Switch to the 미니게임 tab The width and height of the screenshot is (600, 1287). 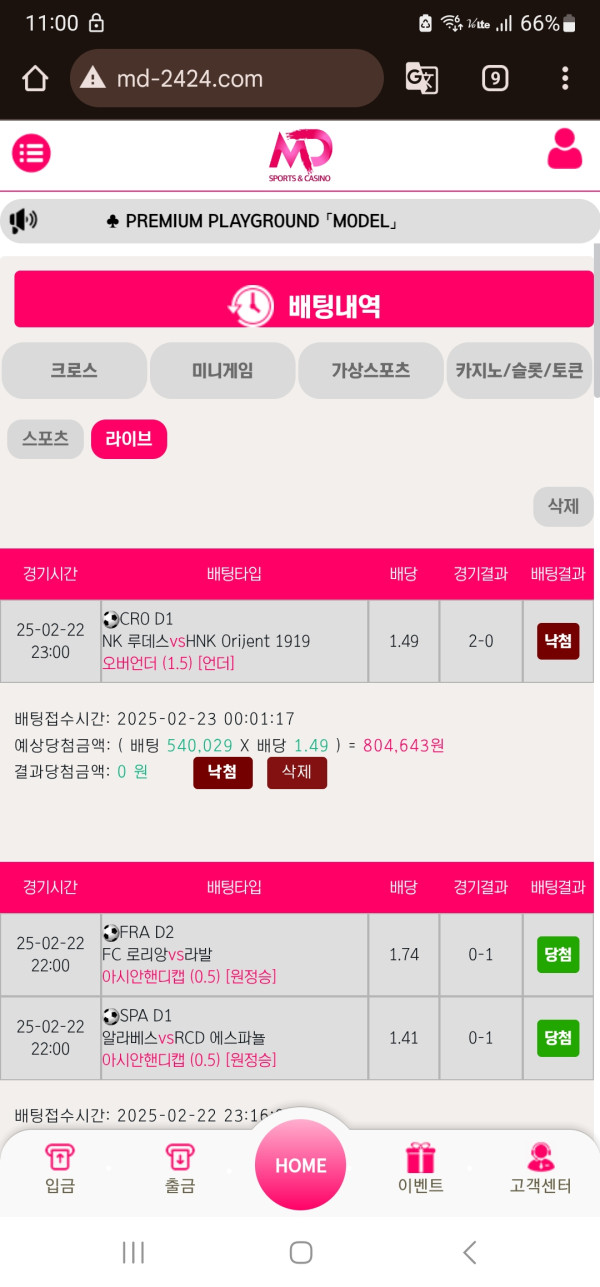pyautogui.click(x=222, y=371)
